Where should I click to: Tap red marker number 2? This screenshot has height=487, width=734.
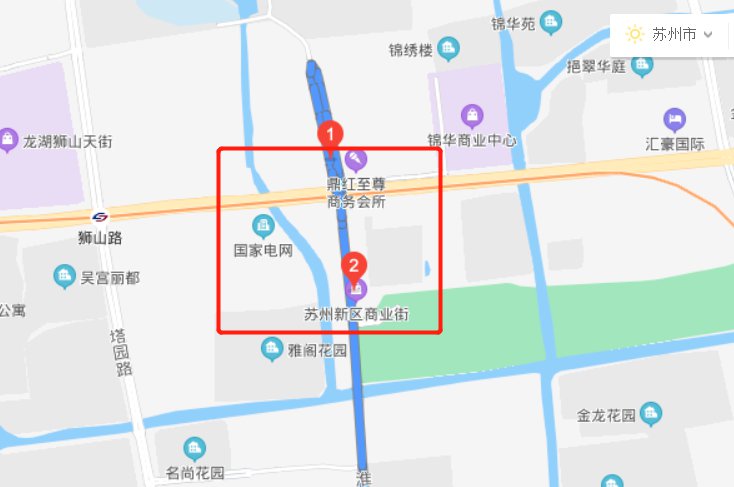pos(354,267)
